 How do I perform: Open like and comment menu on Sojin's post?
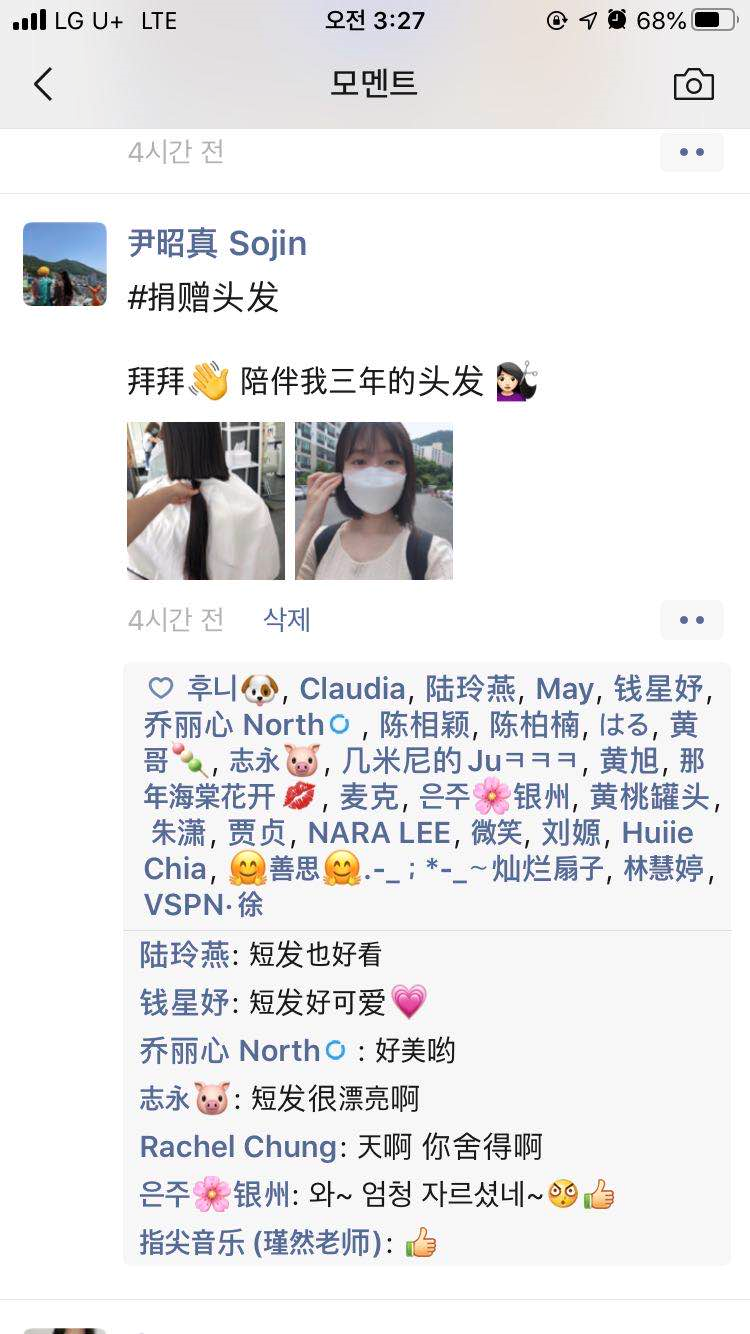pos(691,620)
